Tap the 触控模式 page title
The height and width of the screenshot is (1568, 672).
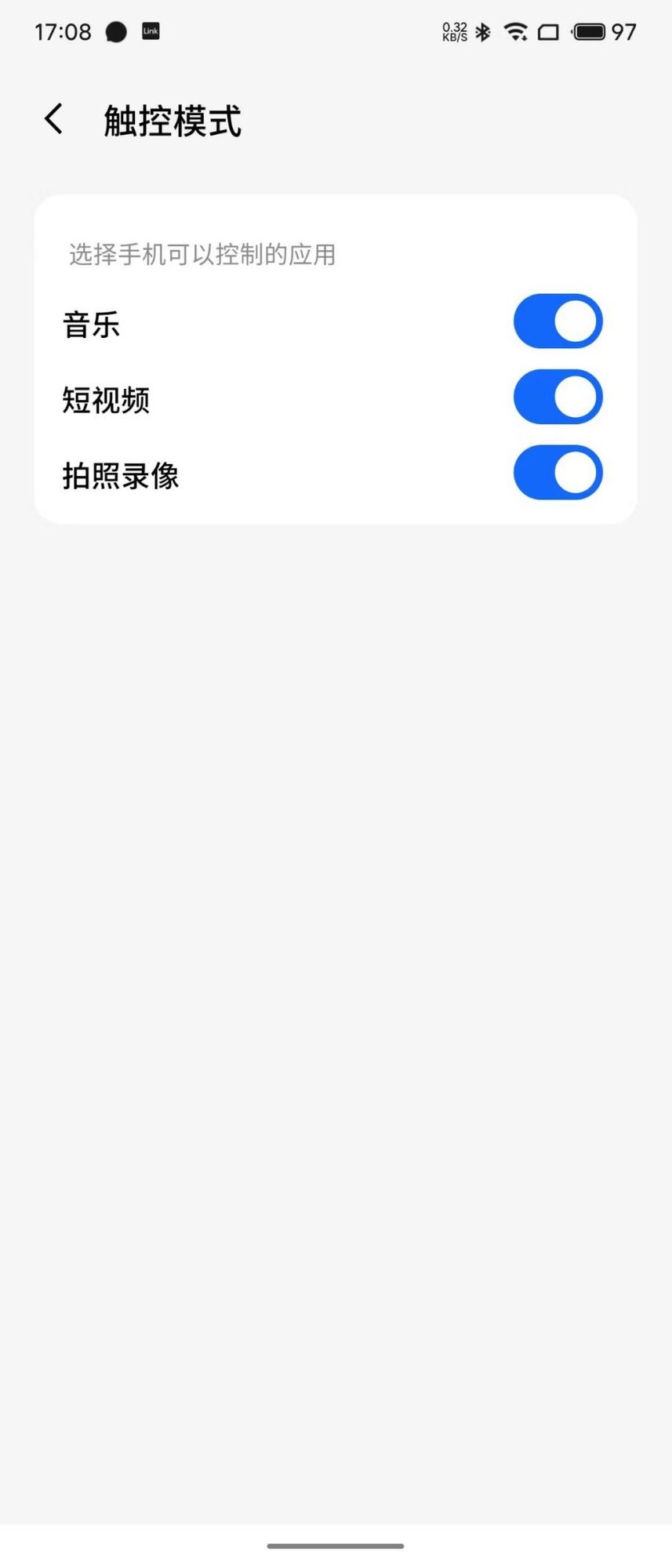coord(172,122)
